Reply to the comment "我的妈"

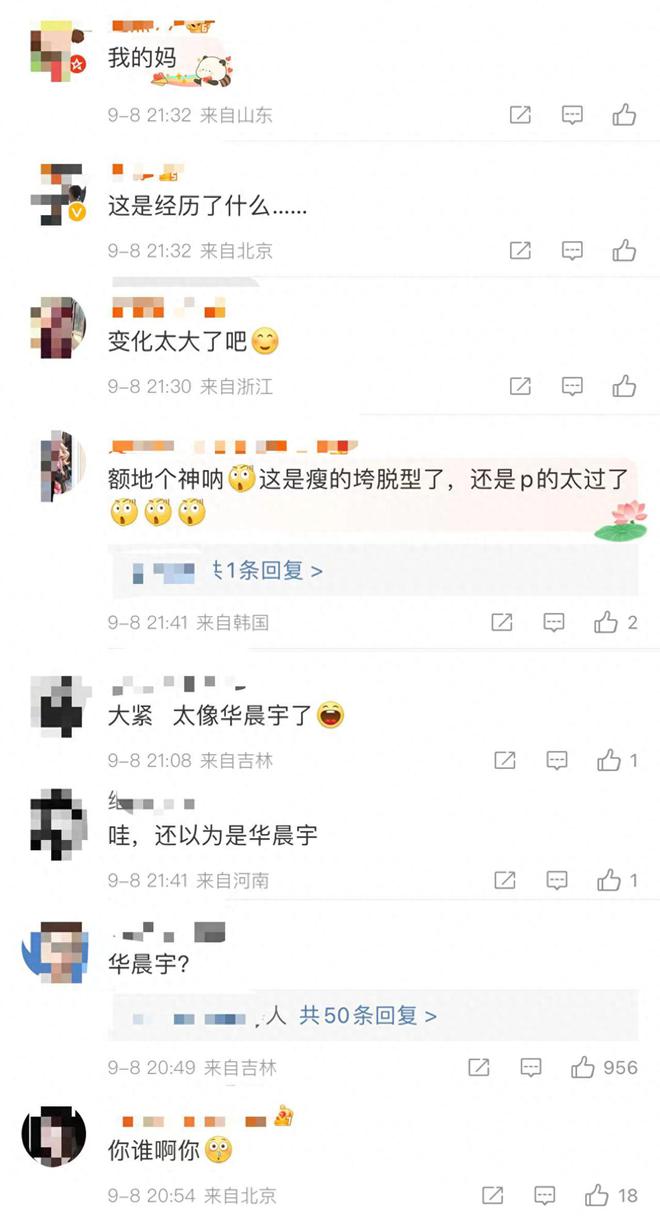click(572, 115)
